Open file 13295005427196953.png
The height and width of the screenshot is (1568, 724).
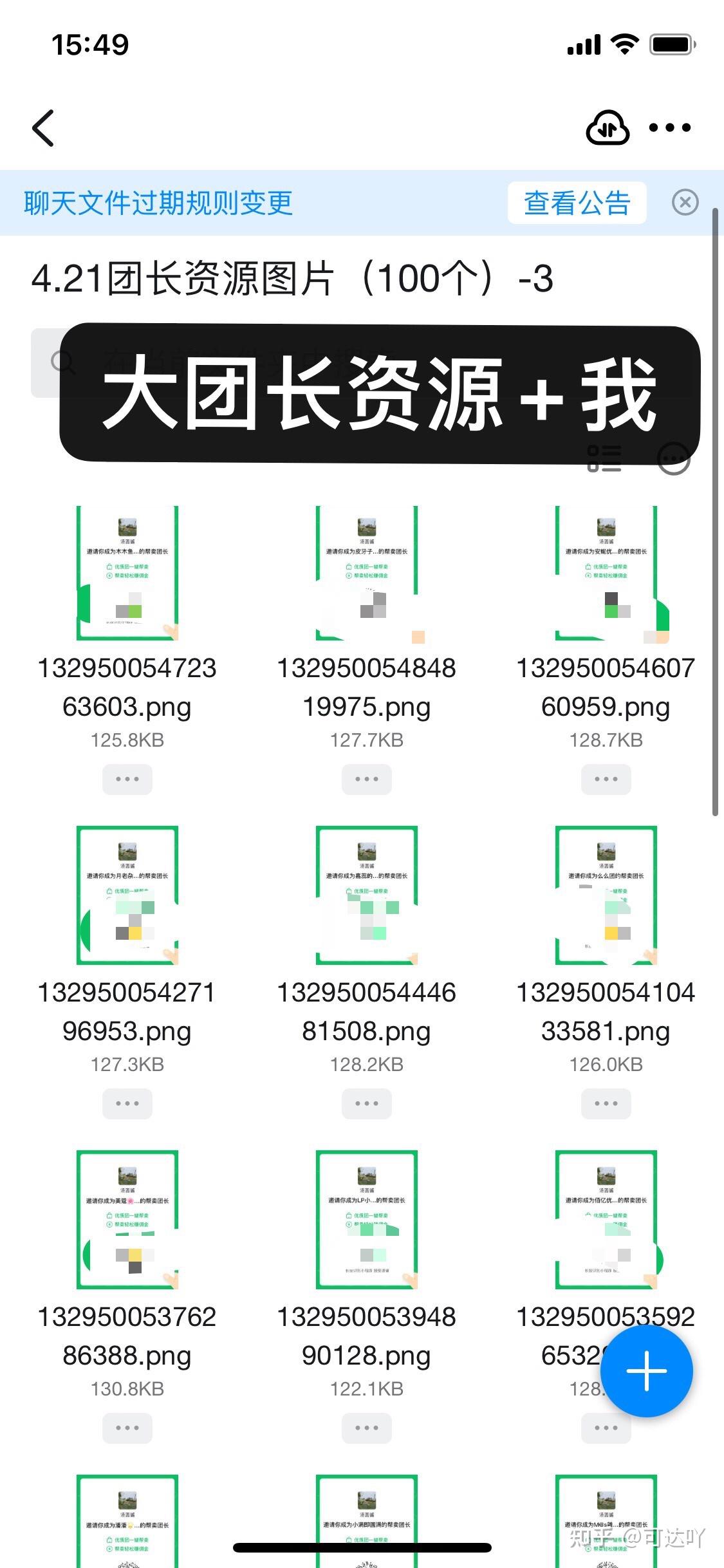coord(127,895)
